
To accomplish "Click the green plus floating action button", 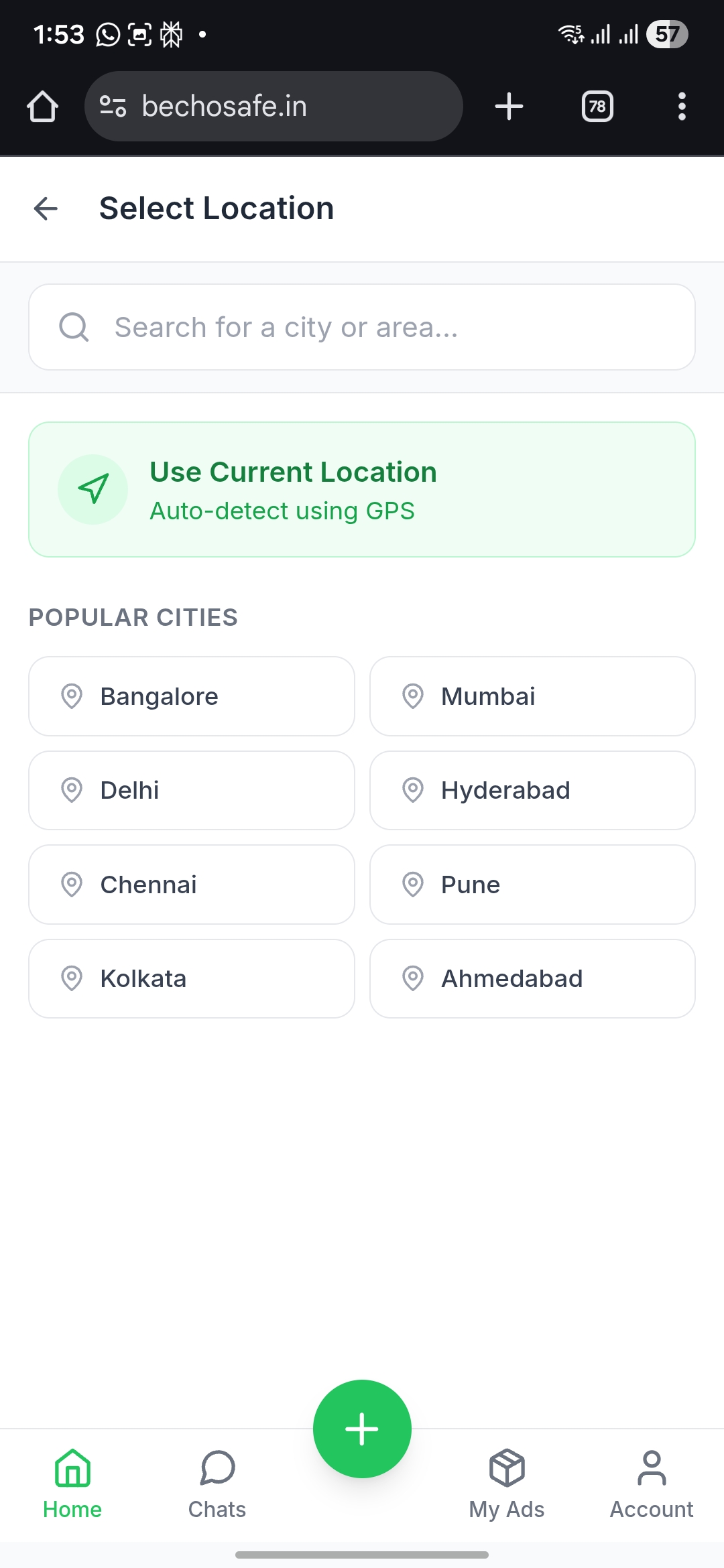I will tap(362, 1427).
